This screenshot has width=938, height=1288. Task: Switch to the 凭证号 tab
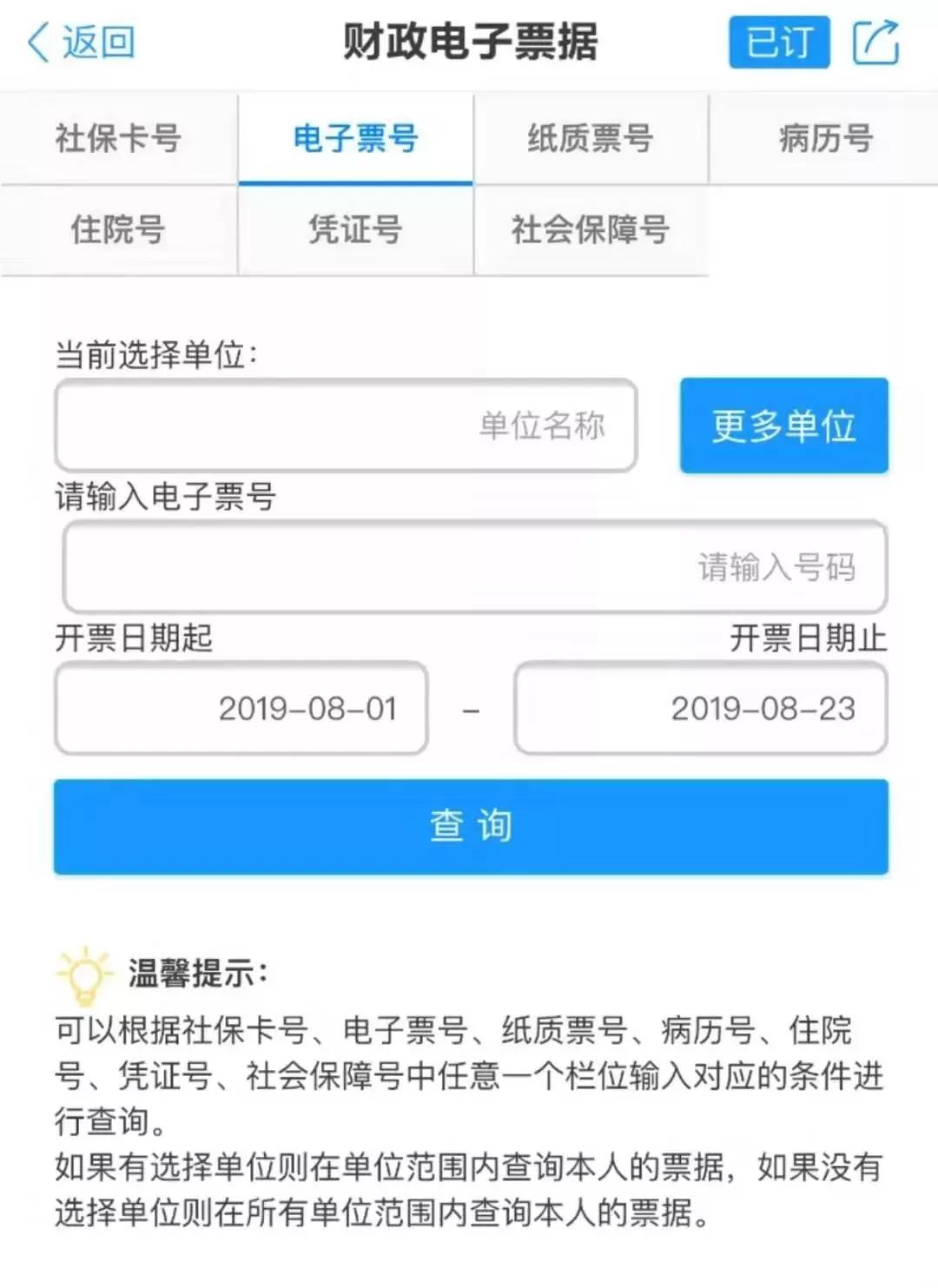point(355,230)
